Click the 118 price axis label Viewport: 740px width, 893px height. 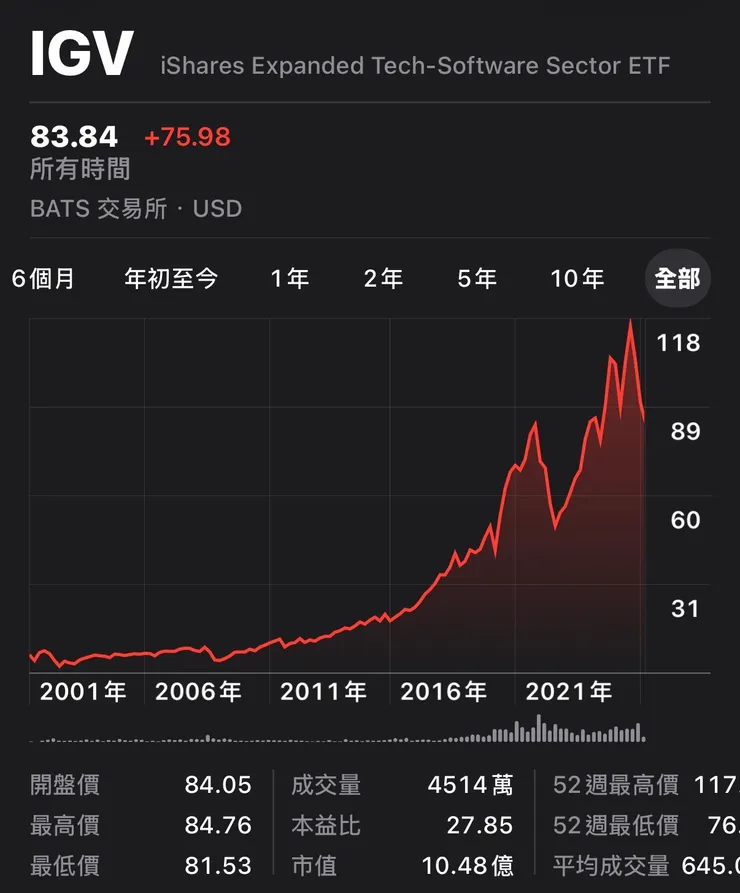(x=677, y=343)
